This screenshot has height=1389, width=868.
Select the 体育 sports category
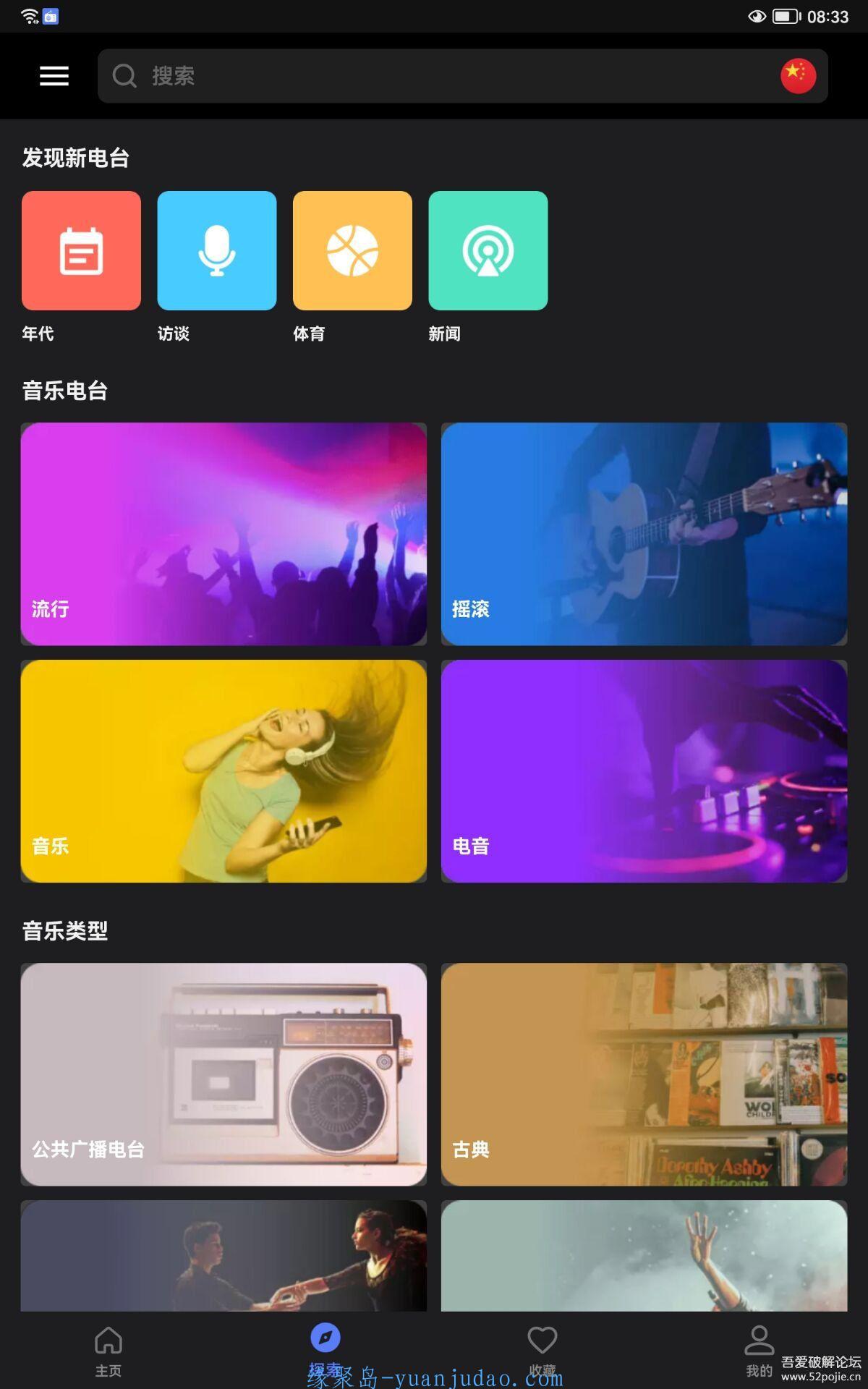pyautogui.click(x=352, y=250)
